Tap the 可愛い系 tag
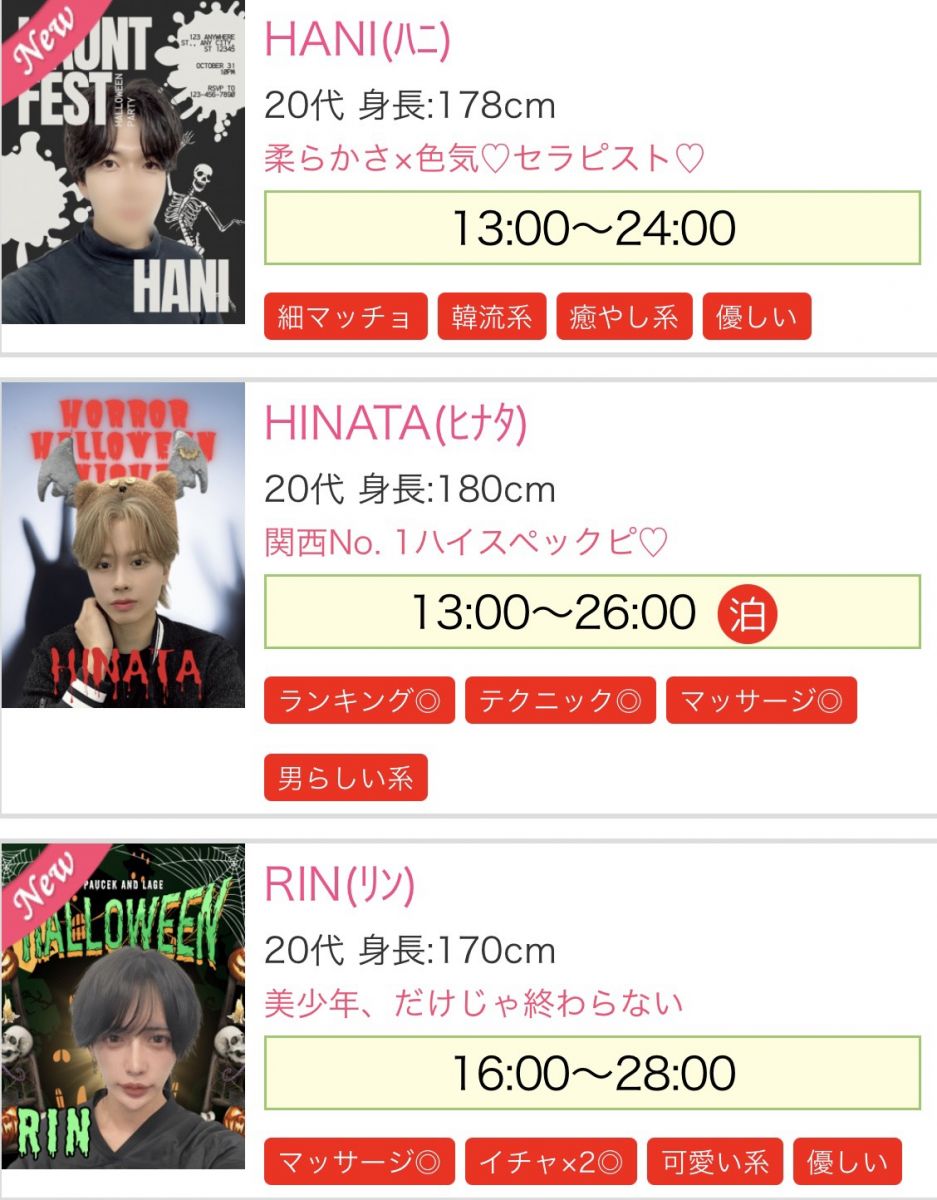This screenshot has height=1200, width=937. (715, 1162)
